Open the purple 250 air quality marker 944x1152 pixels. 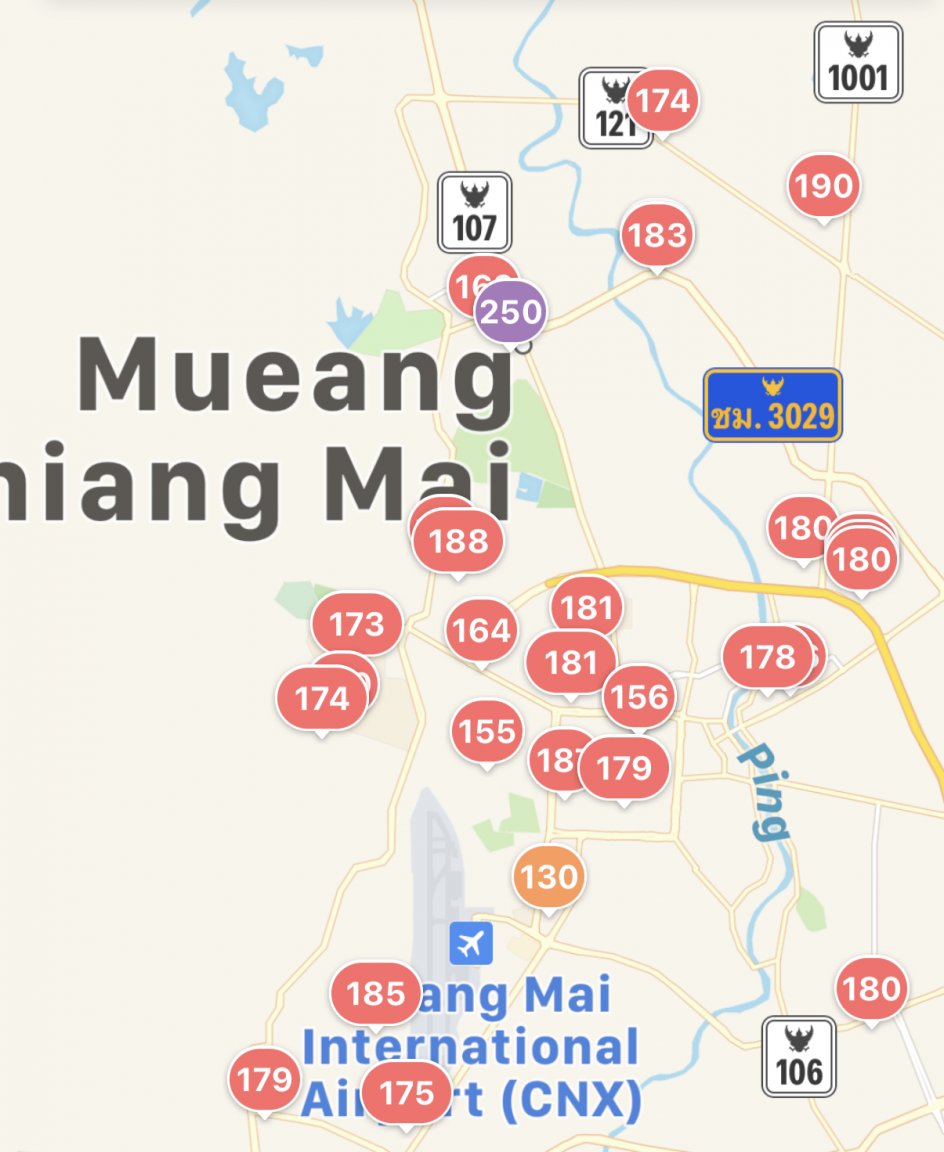pos(511,312)
